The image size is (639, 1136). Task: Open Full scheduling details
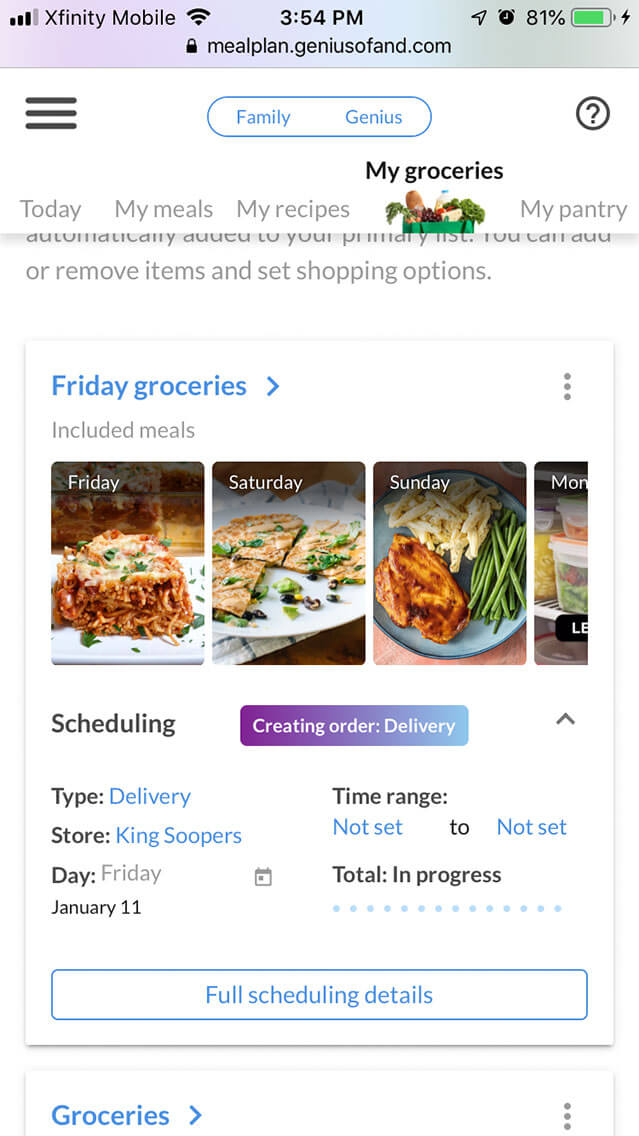coord(319,995)
